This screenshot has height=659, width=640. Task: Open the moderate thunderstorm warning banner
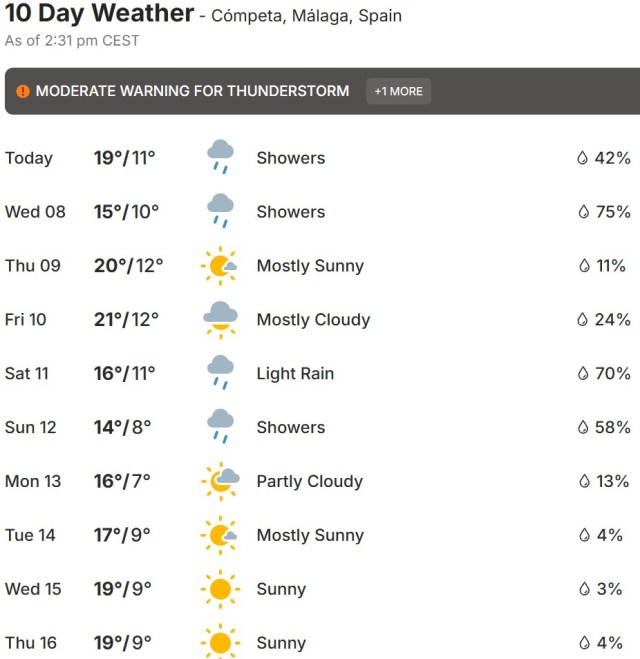point(192,91)
